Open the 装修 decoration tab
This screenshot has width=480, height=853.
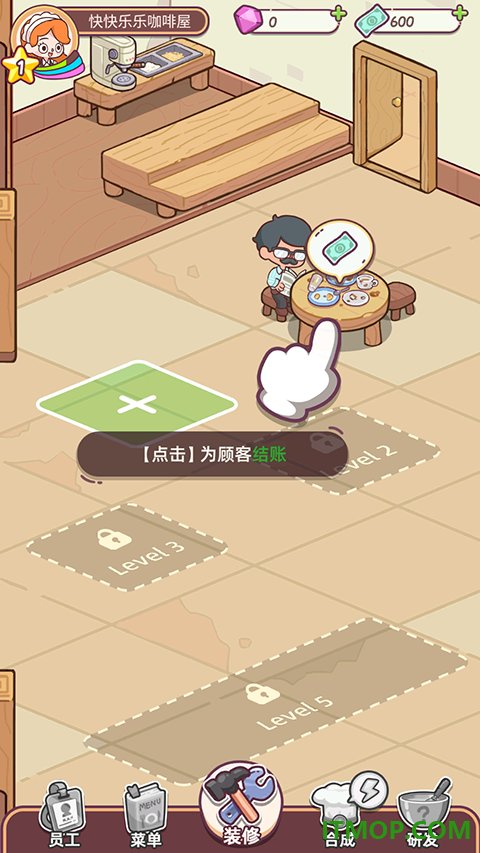[x=241, y=805]
